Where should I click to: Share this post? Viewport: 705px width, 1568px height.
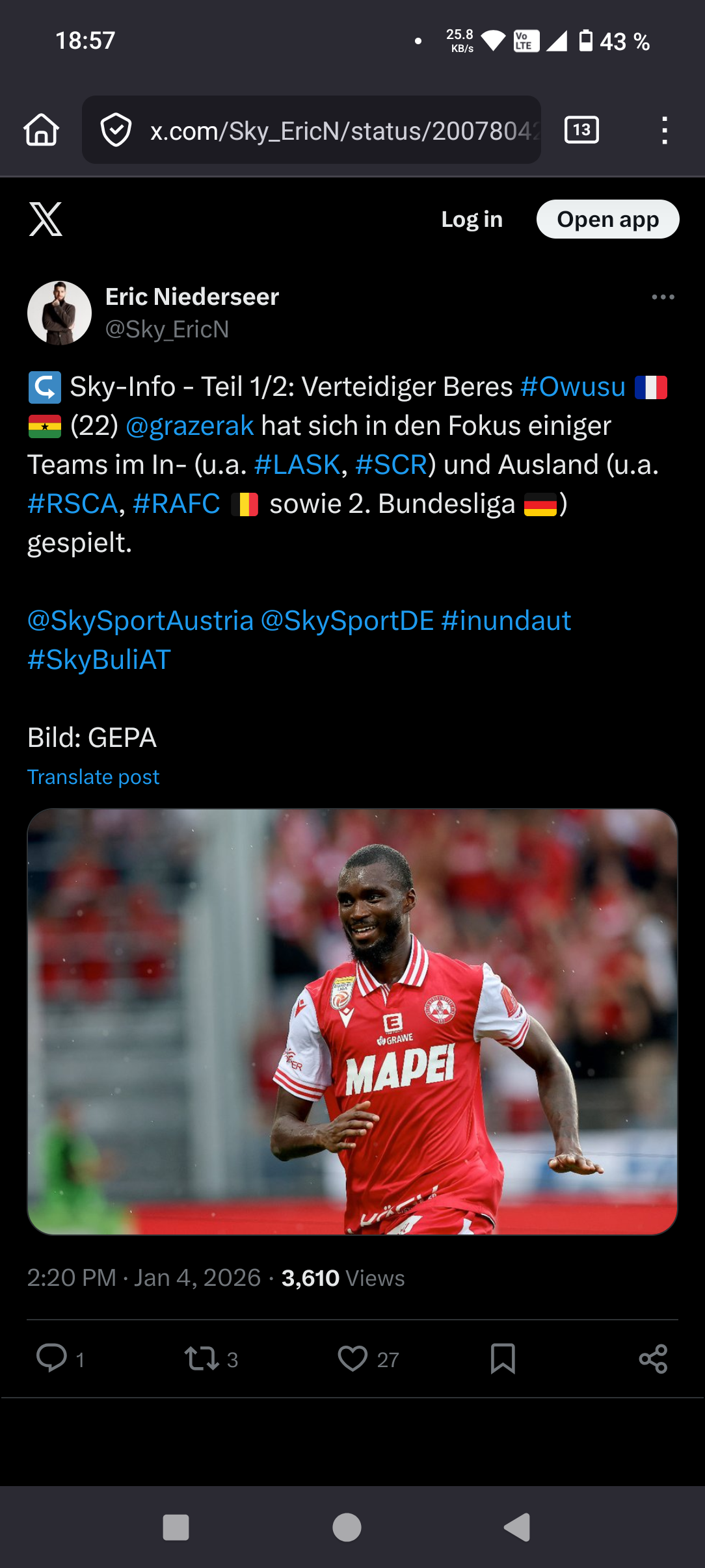[x=653, y=1358]
